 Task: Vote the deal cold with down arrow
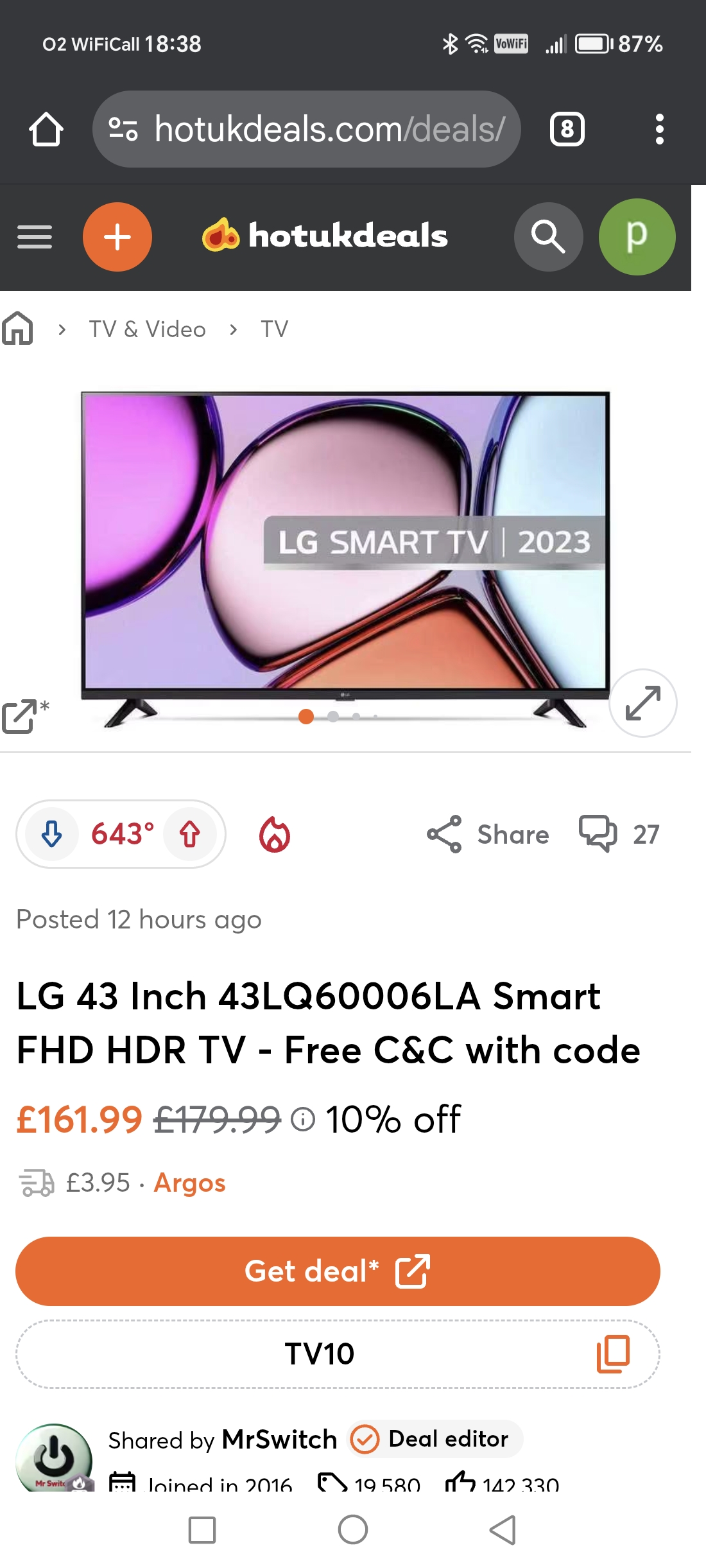(x=51, y=834)
